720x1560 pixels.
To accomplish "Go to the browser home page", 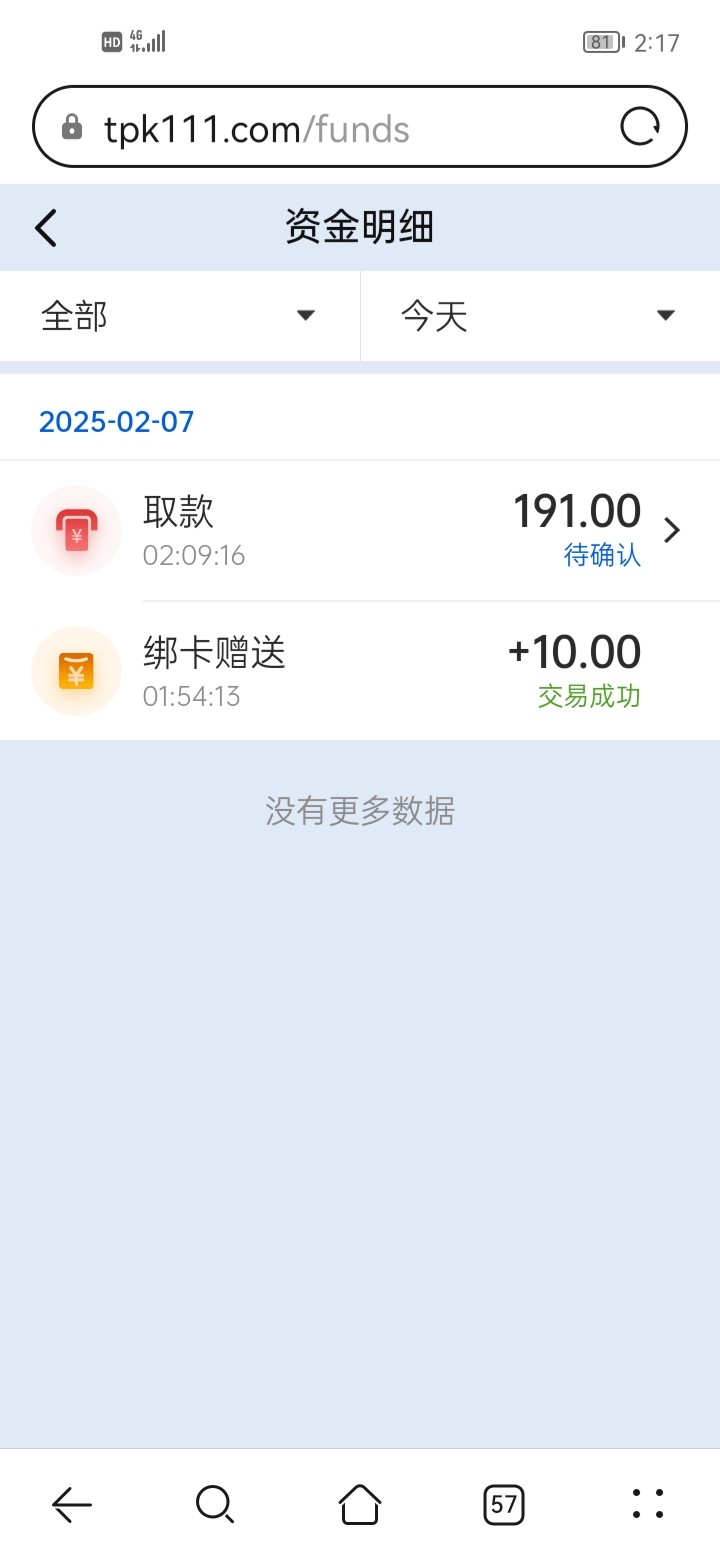I will (x=360, y=1503).
